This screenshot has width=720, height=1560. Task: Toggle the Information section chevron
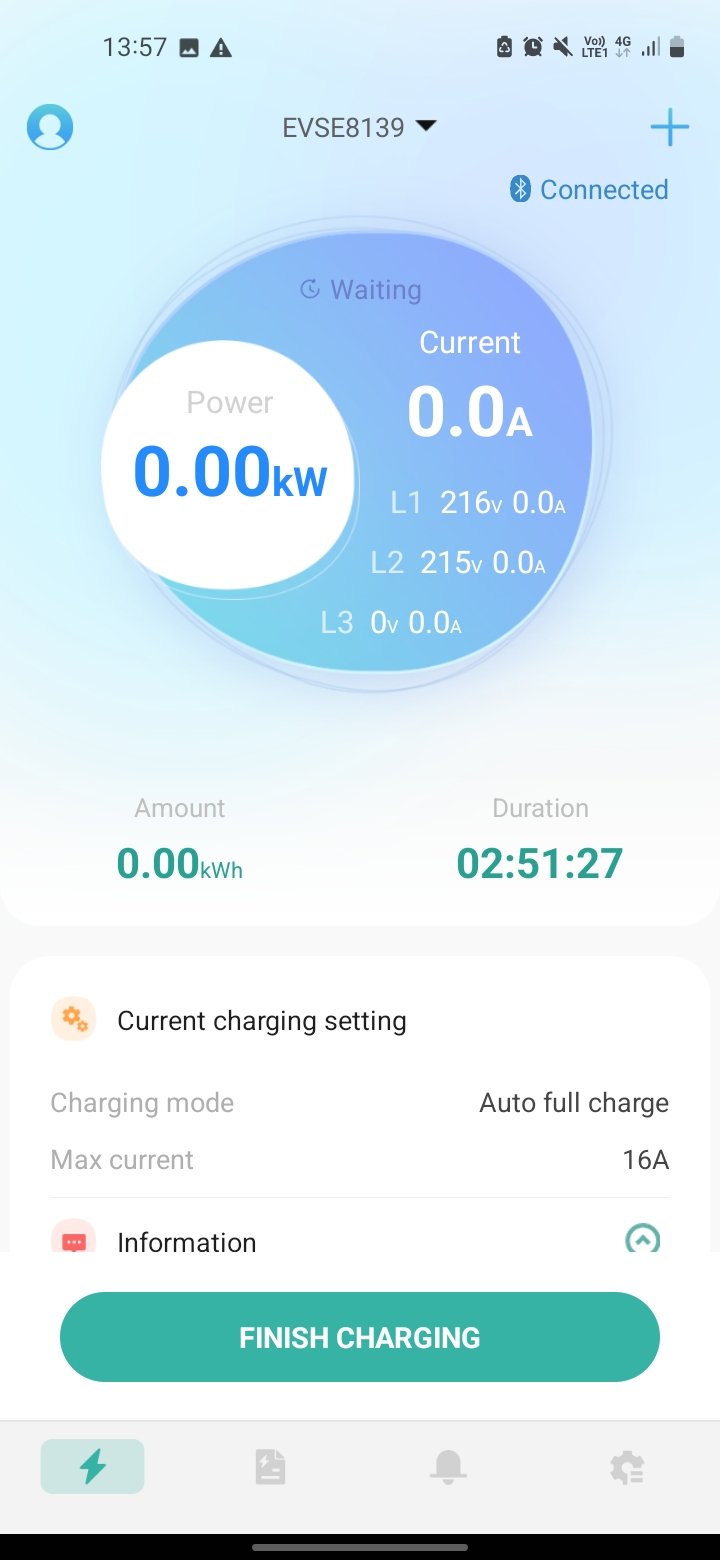tap(642, 1240)
